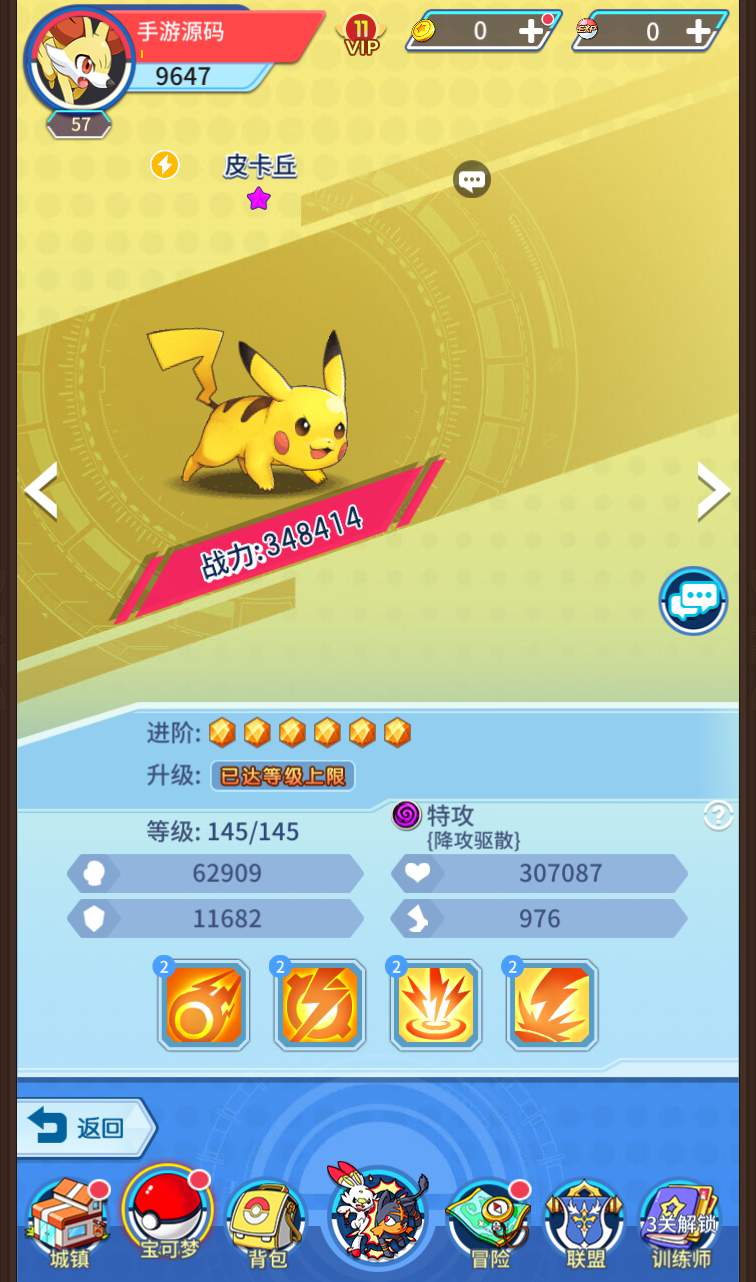Screen dimensions: 756x1282
Task: View the first fire ring skill
Action: point(204,1004)
